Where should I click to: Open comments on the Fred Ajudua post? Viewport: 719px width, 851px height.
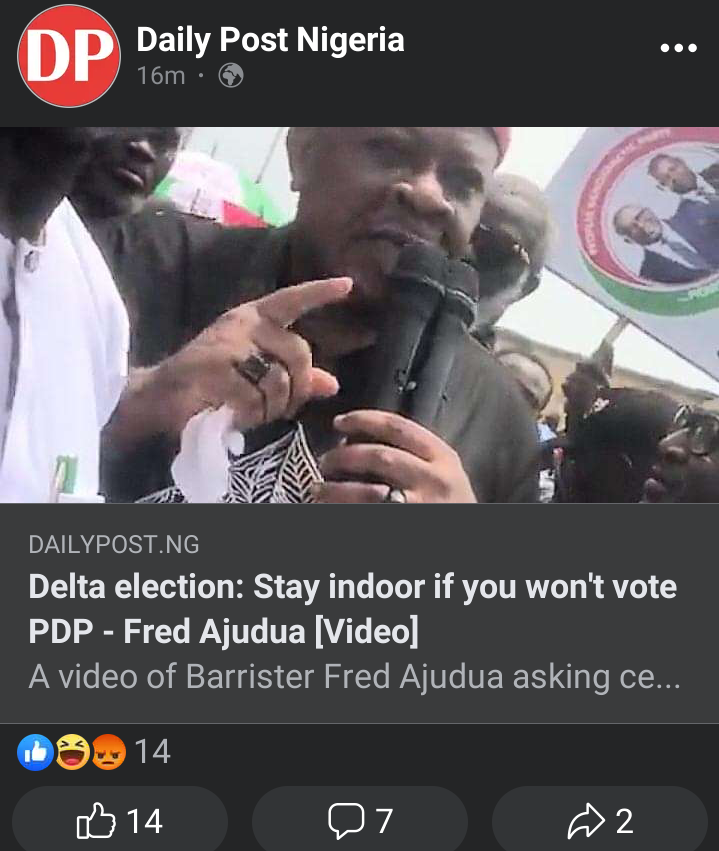(360, 821)
